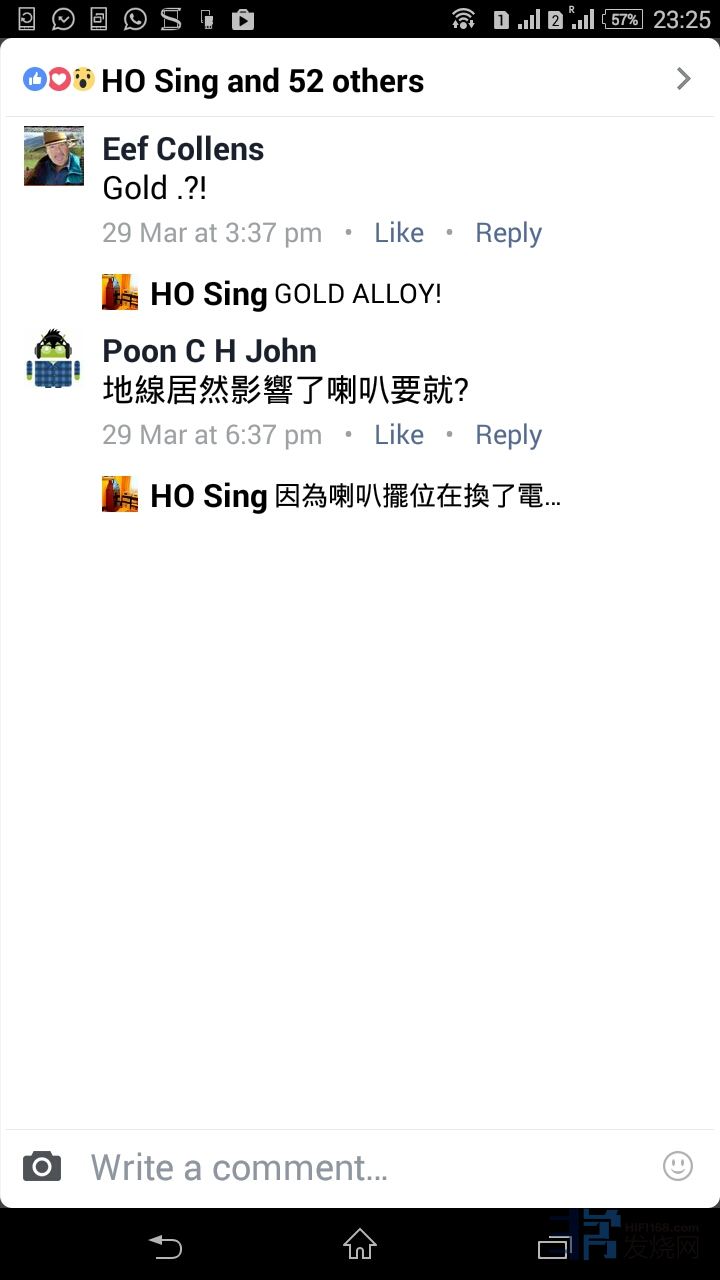Go back with the system back button

[x=166, y=1246]
